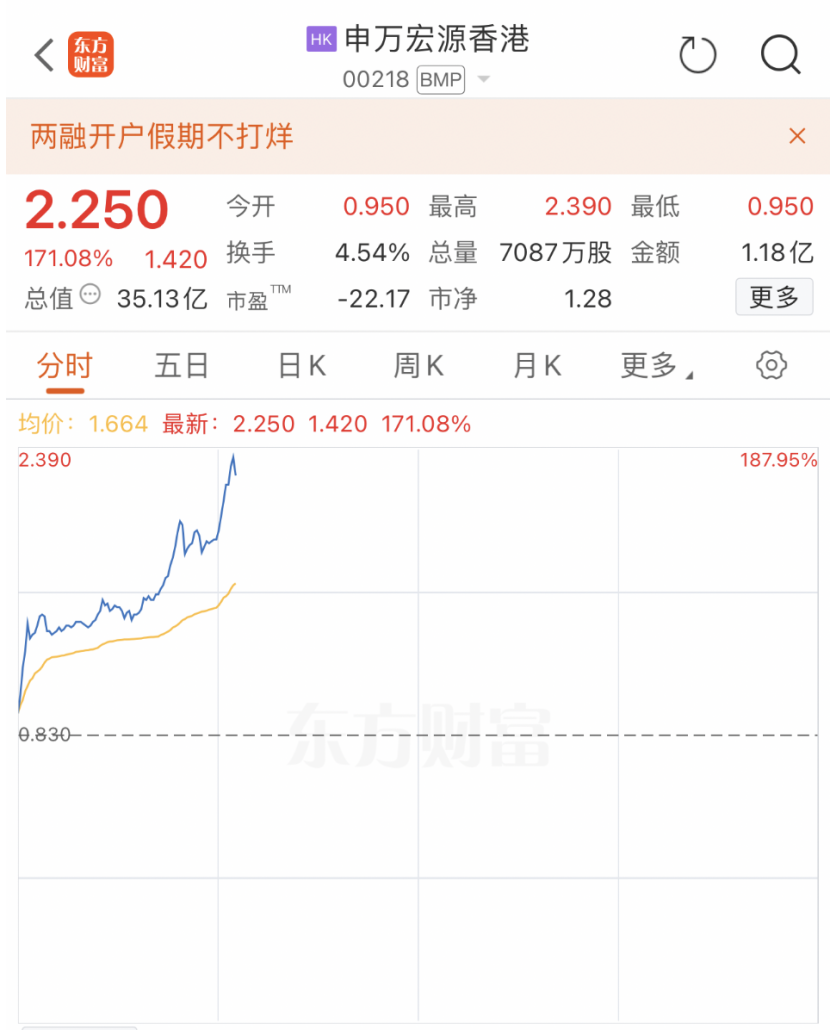Switch to the 五日 chart tab
830x1030 pixels.
[181, 366]
